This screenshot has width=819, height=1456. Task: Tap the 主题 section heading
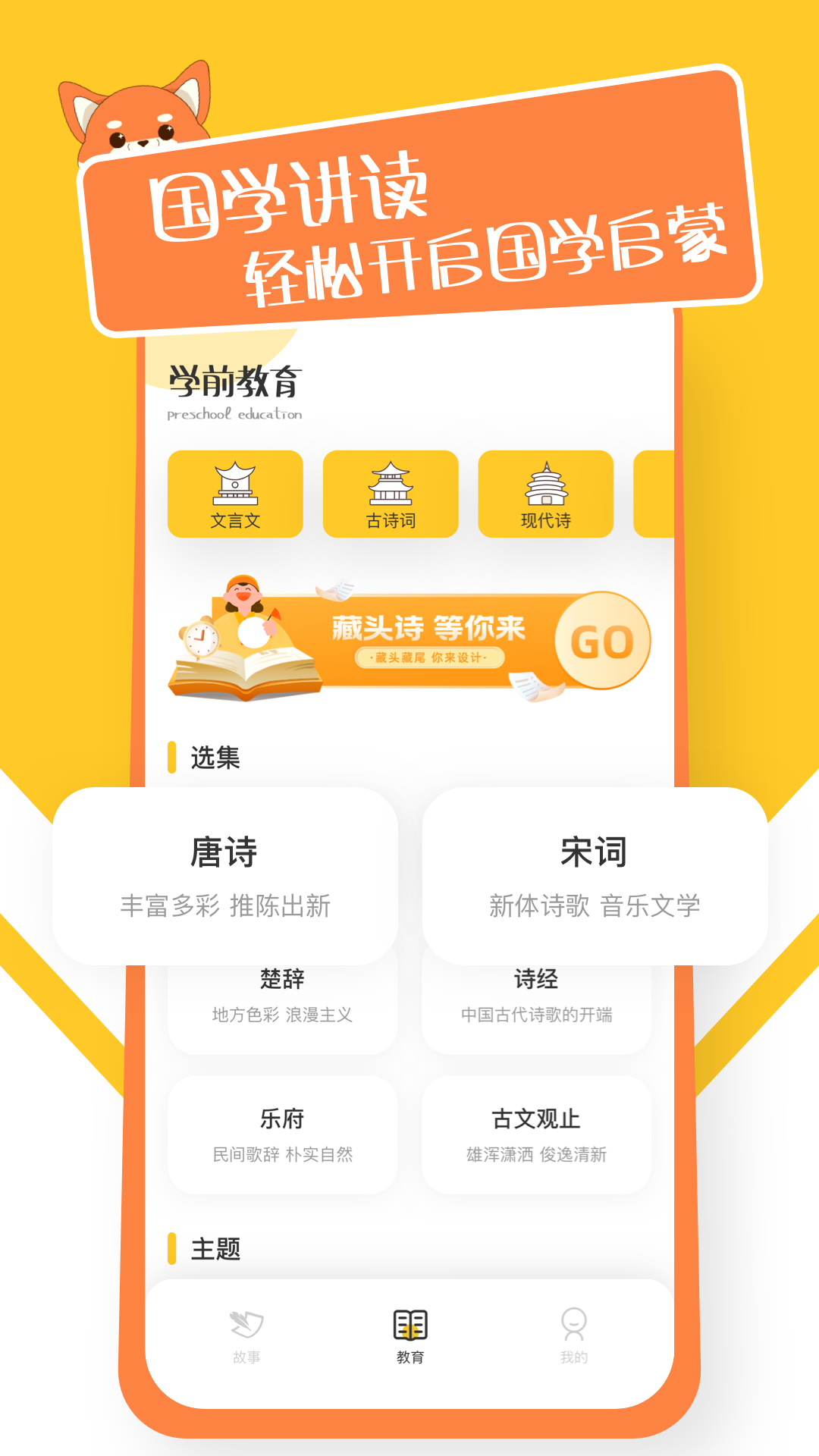click(215, 1247)
